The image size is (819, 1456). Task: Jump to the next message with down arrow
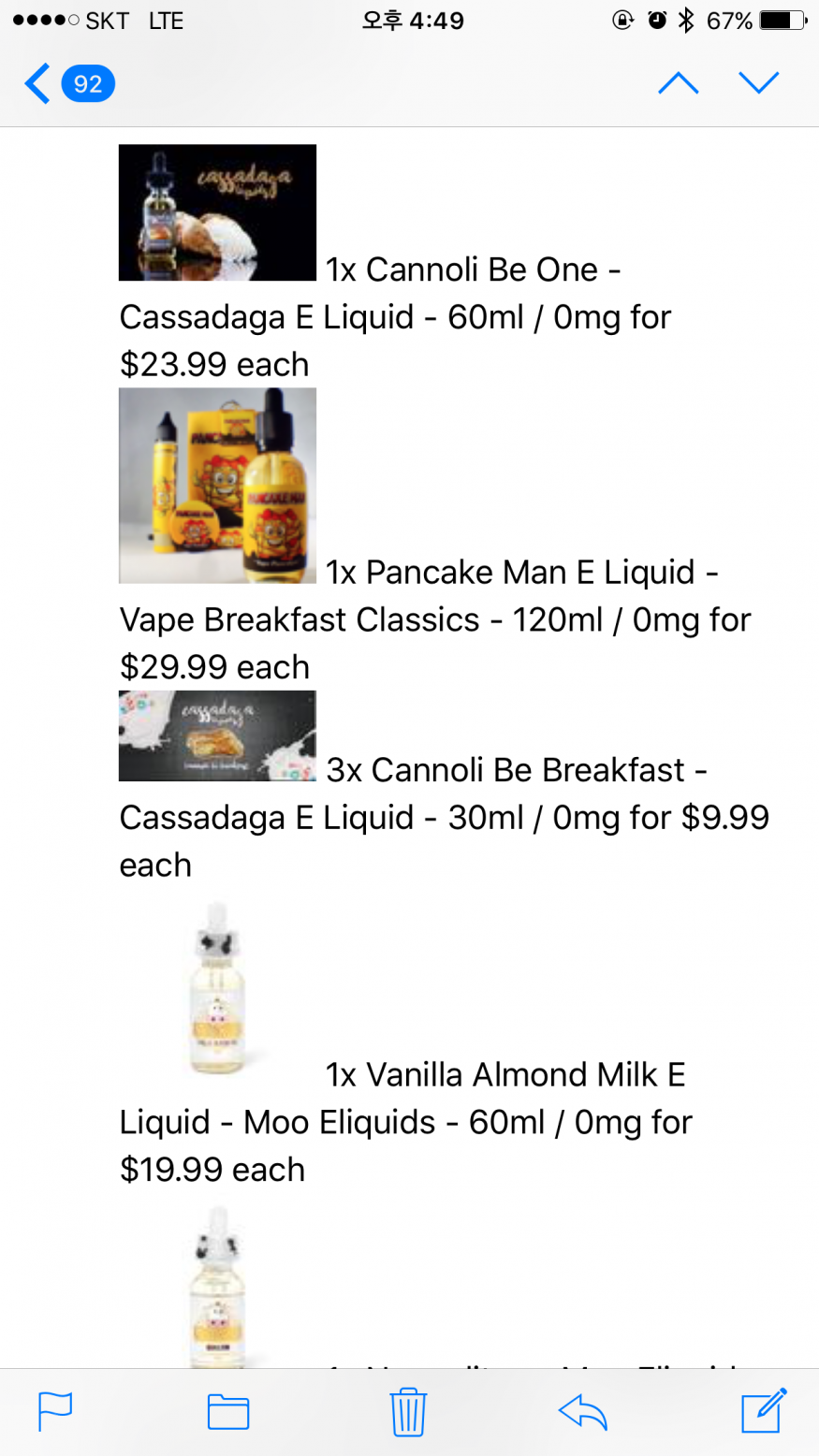click(x=758, y=84)
